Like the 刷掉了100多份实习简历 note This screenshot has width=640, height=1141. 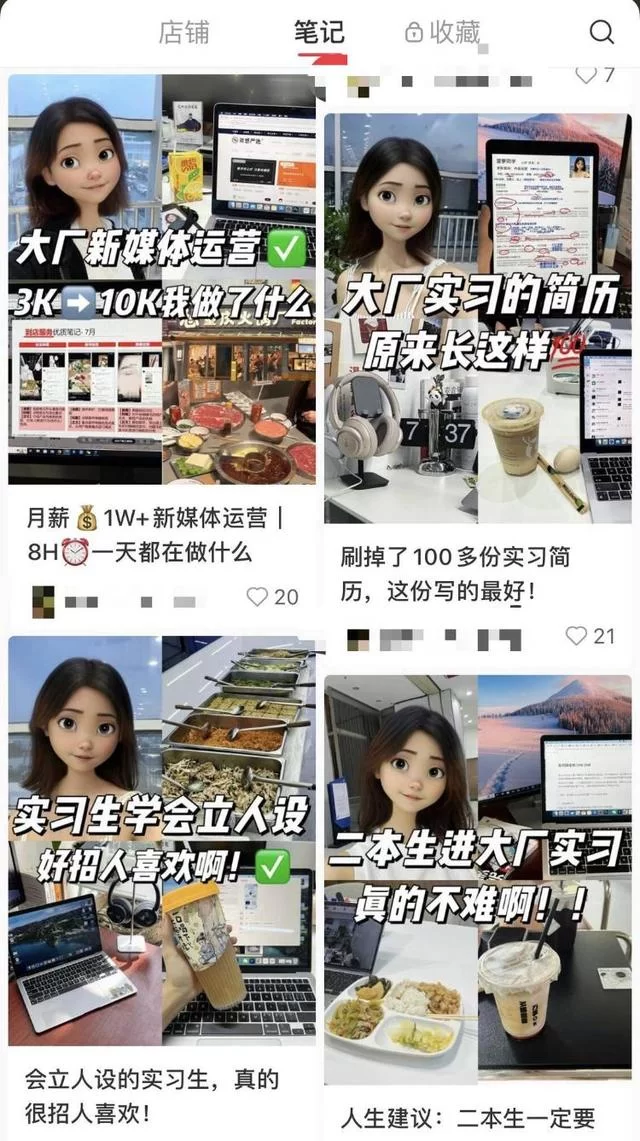(576, 636)
